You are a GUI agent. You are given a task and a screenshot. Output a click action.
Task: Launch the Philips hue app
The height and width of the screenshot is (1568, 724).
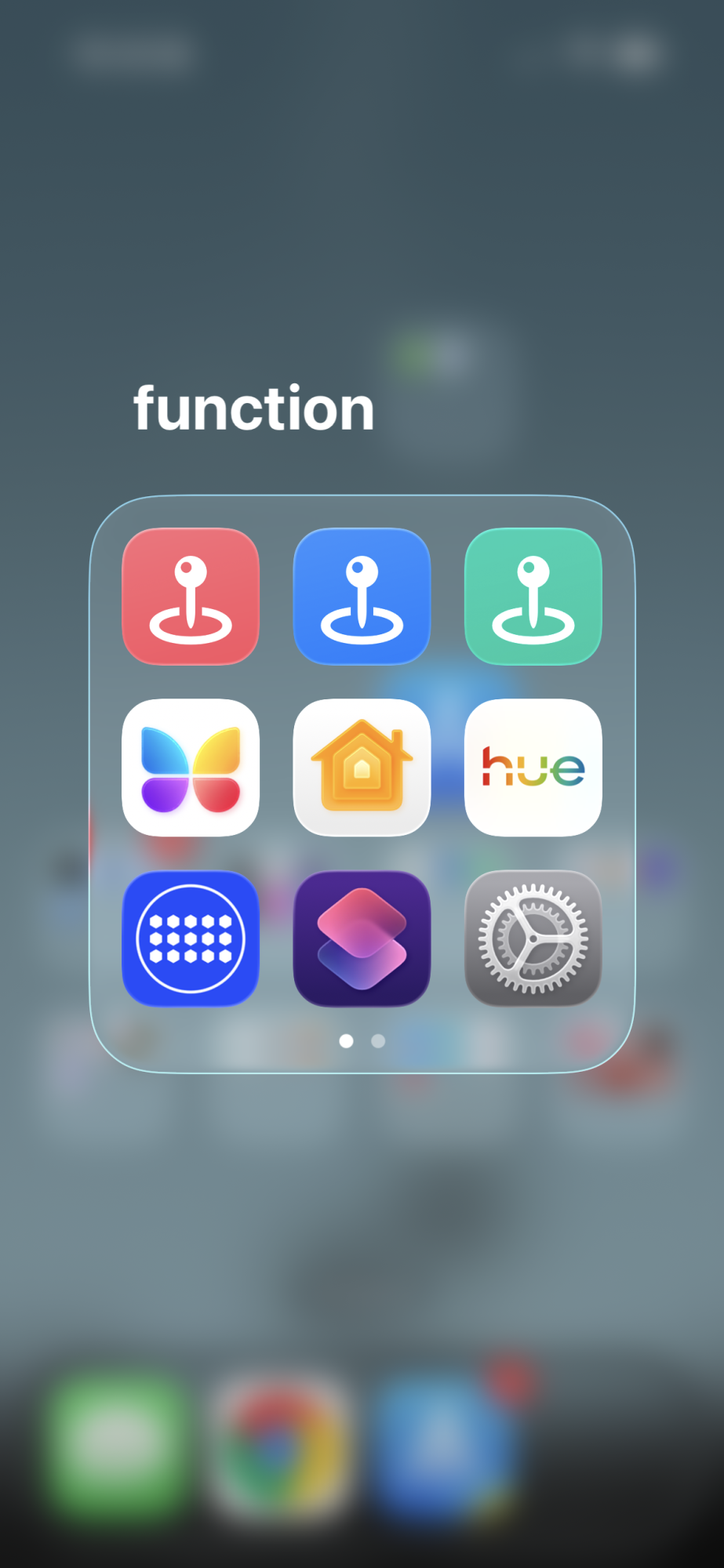[x=533, y=768]
